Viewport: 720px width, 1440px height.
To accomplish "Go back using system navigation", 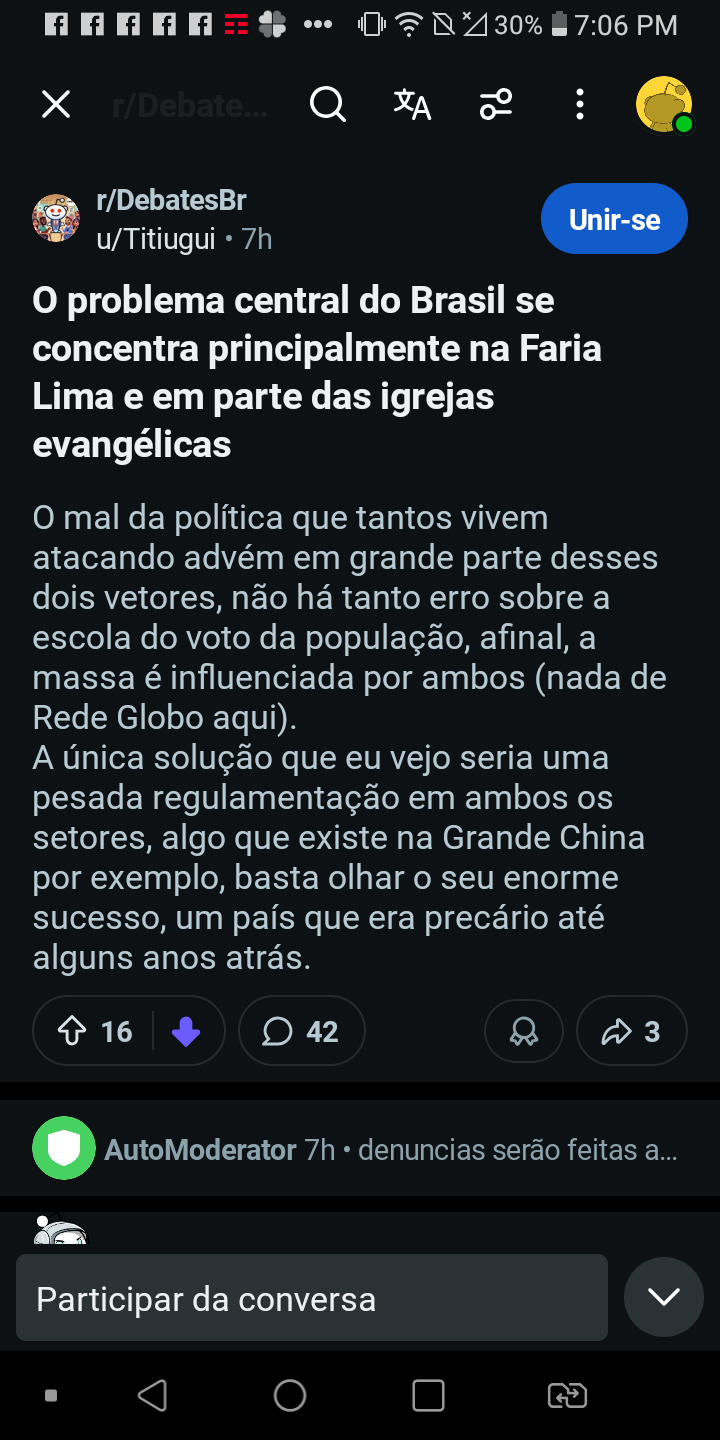I will pyautogui.click(x=152, y=1395).
